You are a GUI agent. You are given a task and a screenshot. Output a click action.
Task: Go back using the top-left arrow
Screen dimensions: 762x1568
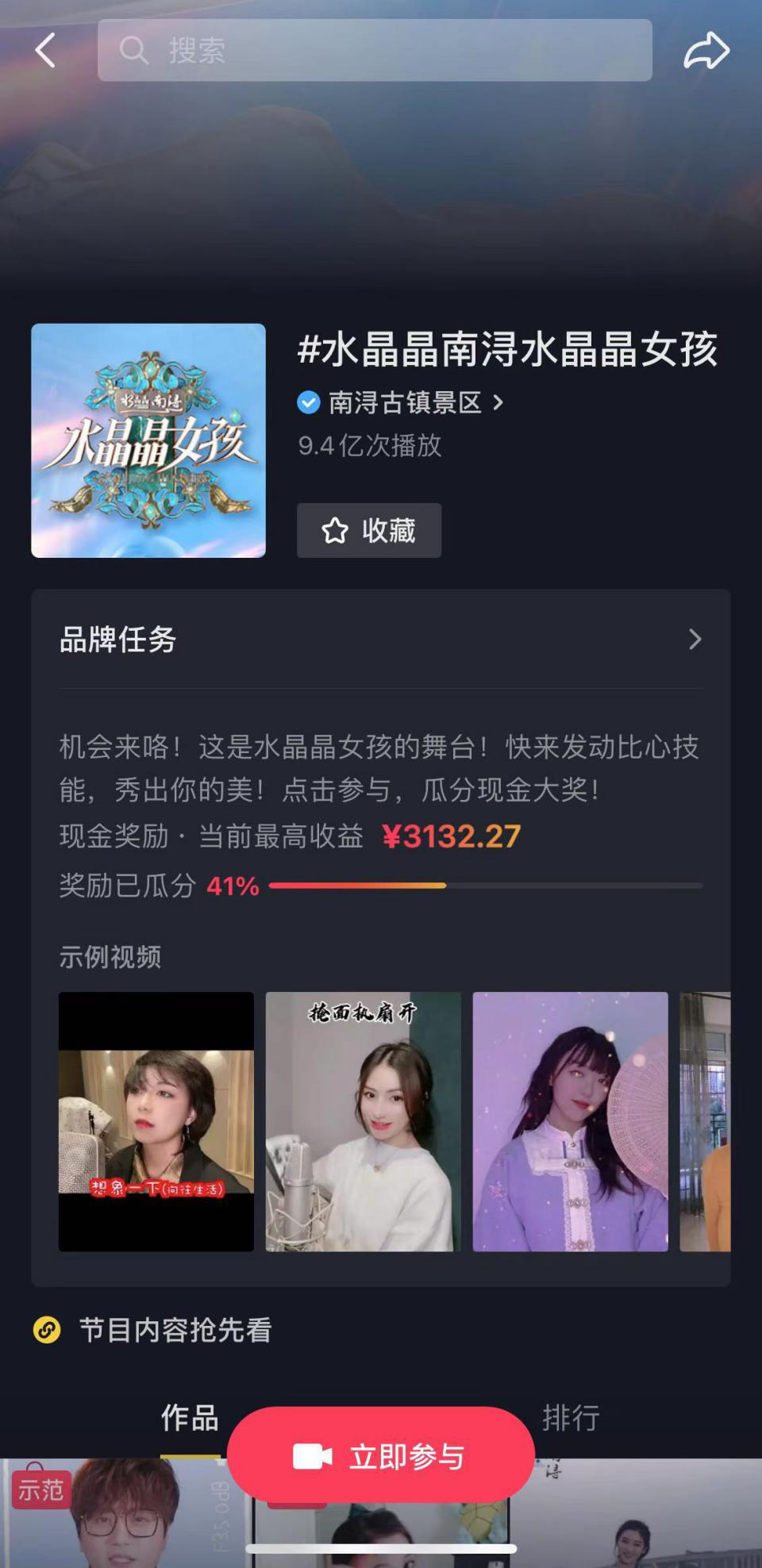point(46,51)
